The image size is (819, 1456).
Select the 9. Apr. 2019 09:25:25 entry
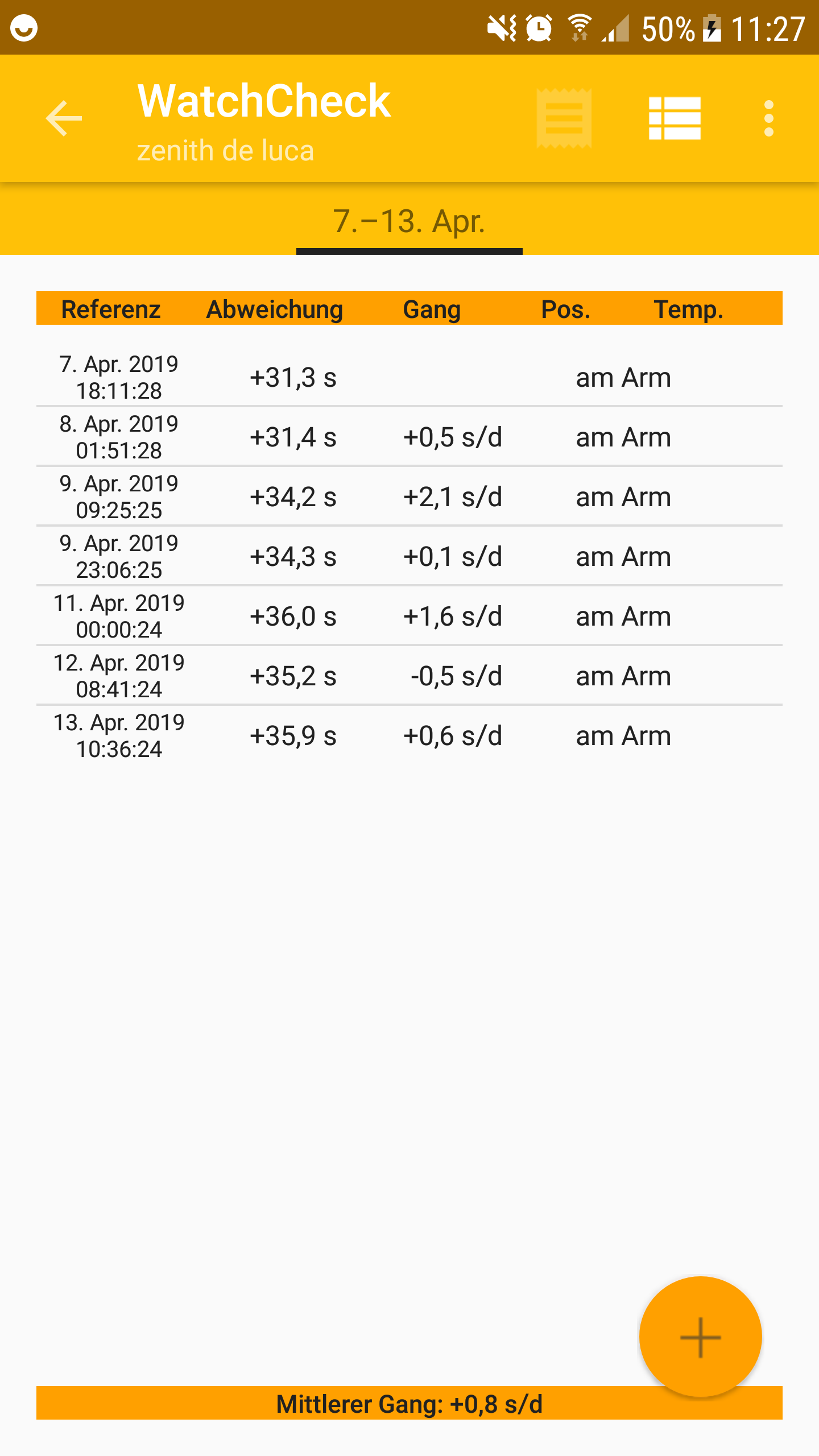click(409, 497)
